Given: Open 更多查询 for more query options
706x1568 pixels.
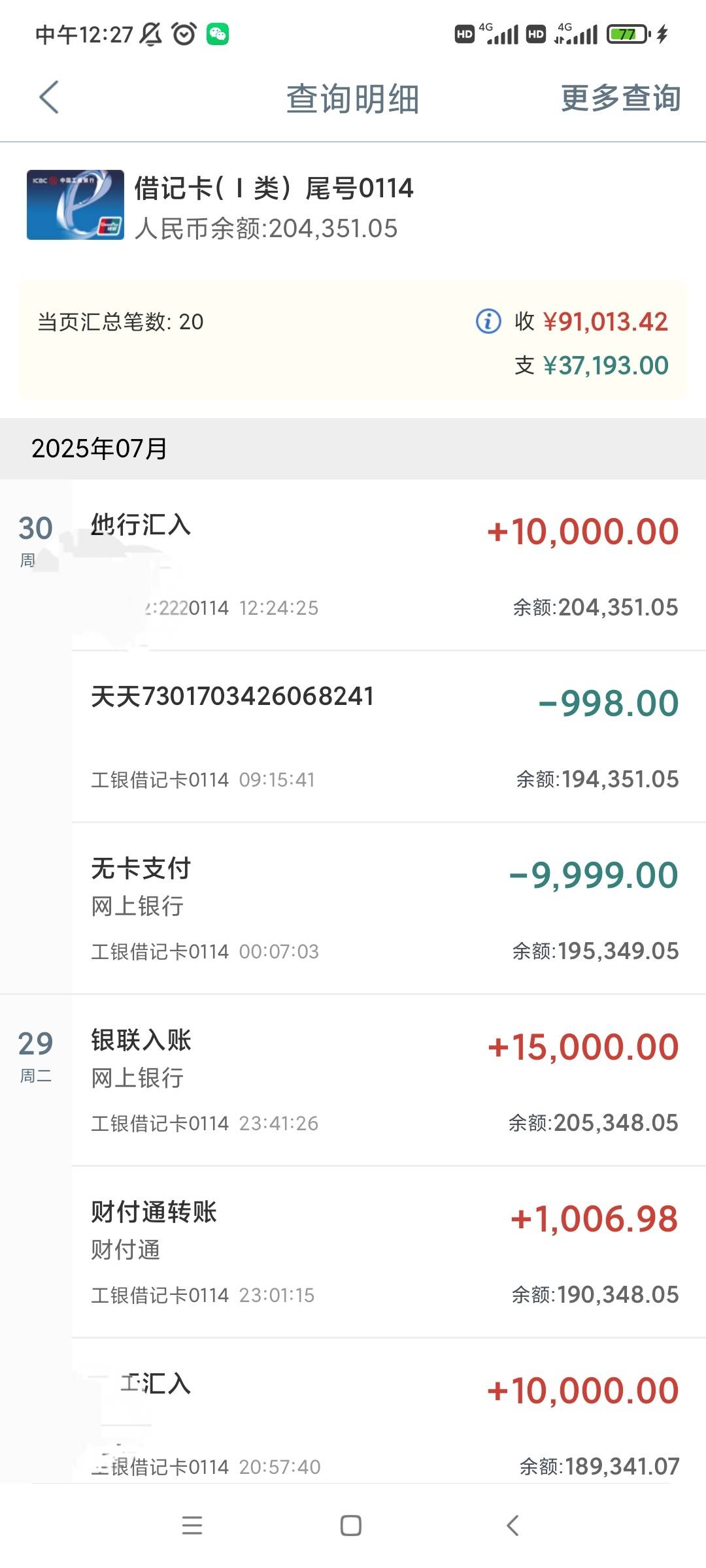Looking at the screenshot, I should 620,98.
